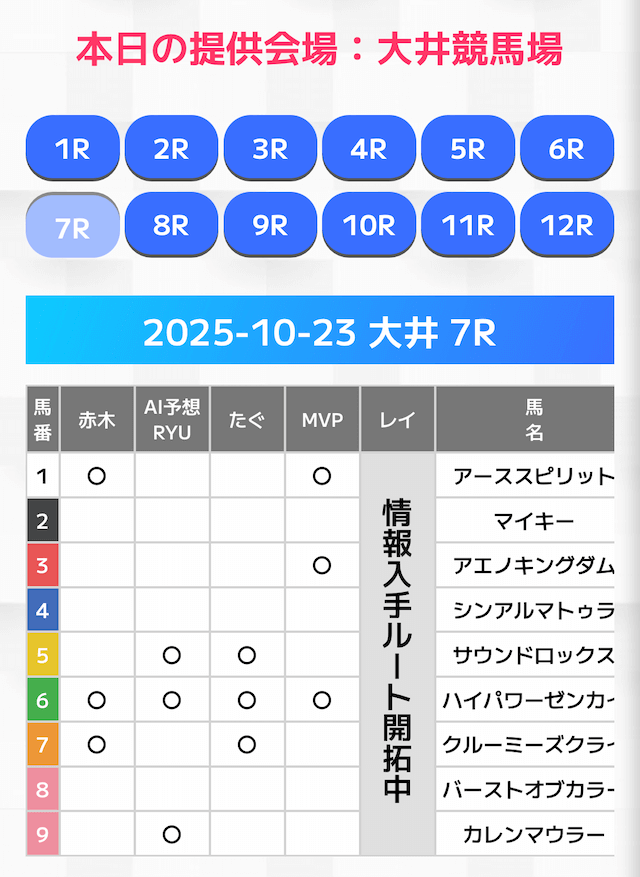Go to race 12R
The width and height of the screenshot is (640, 877).
click(566, 225)
